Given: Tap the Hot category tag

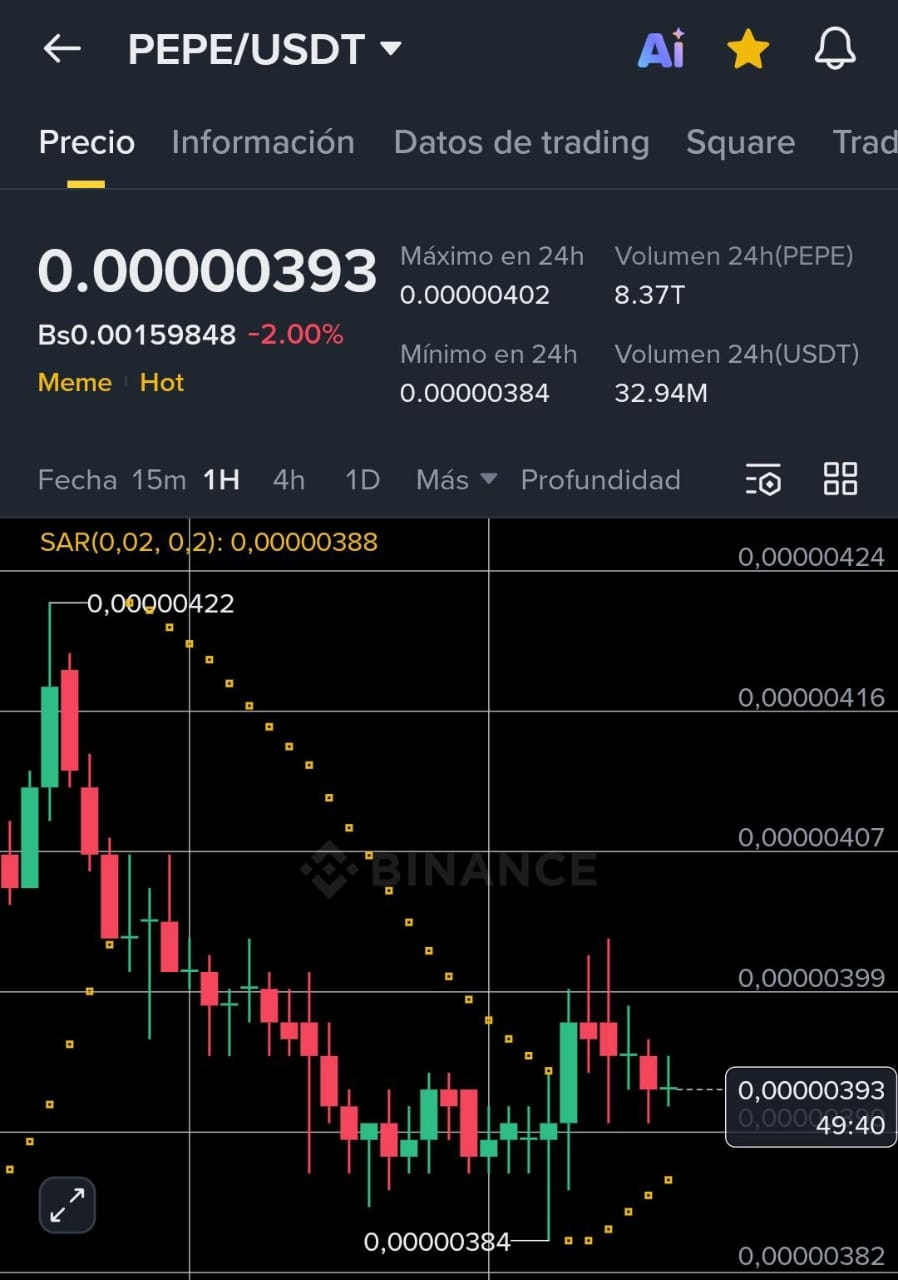Looking at the screenshot, I should click(x=162, y=382).
